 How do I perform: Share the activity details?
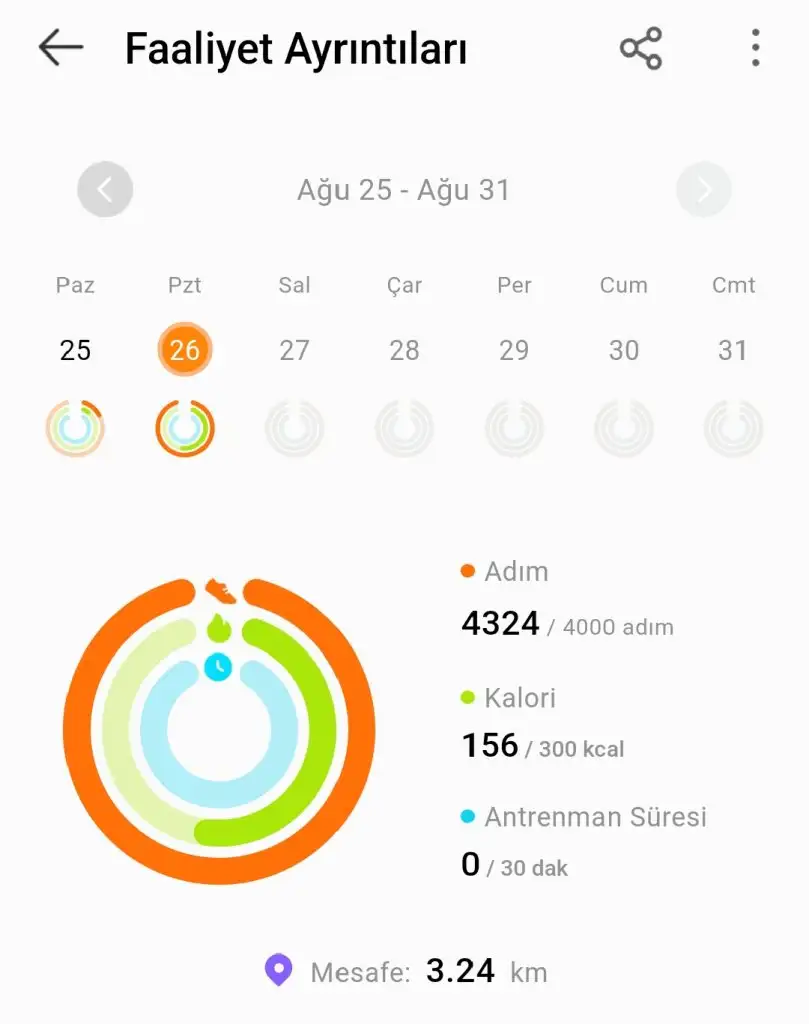pyautogui.click(x=641, y=48)
